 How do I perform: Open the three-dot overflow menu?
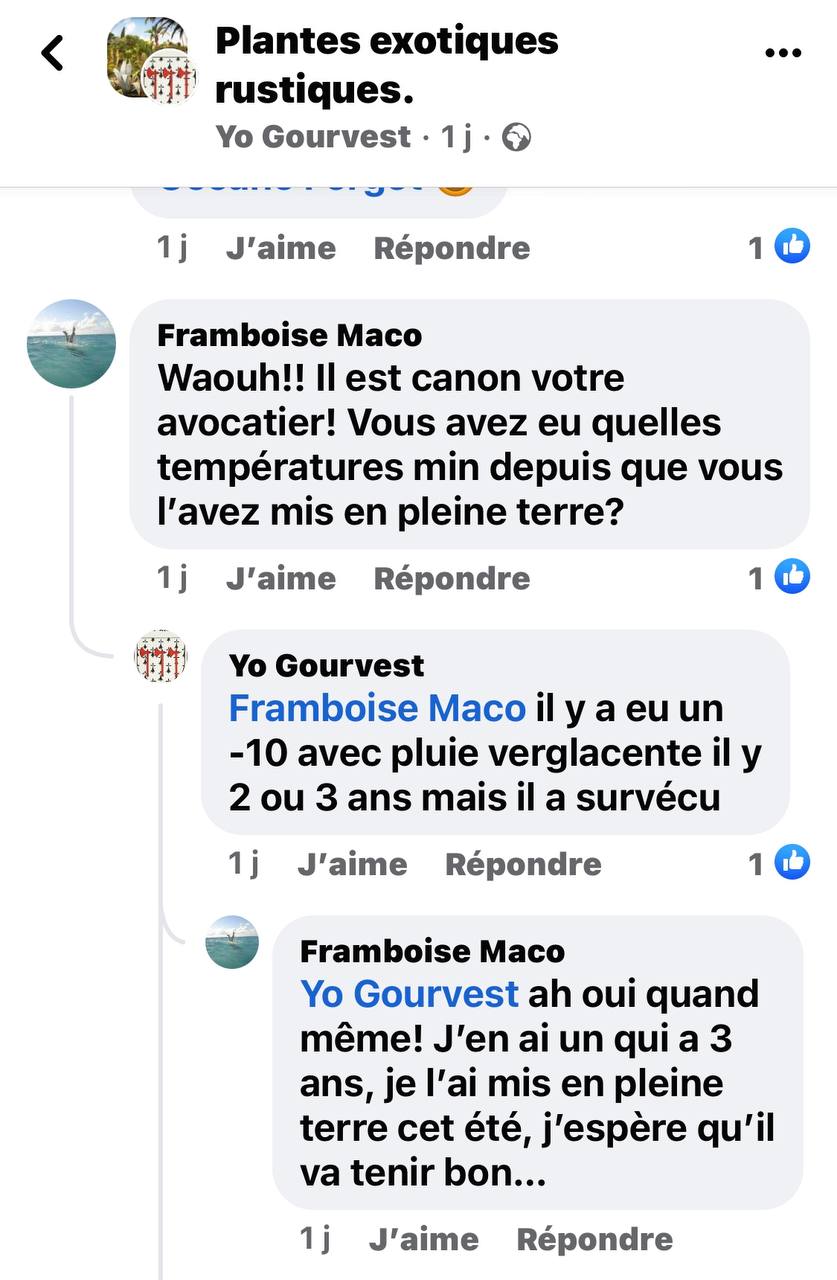pos(782,53)
